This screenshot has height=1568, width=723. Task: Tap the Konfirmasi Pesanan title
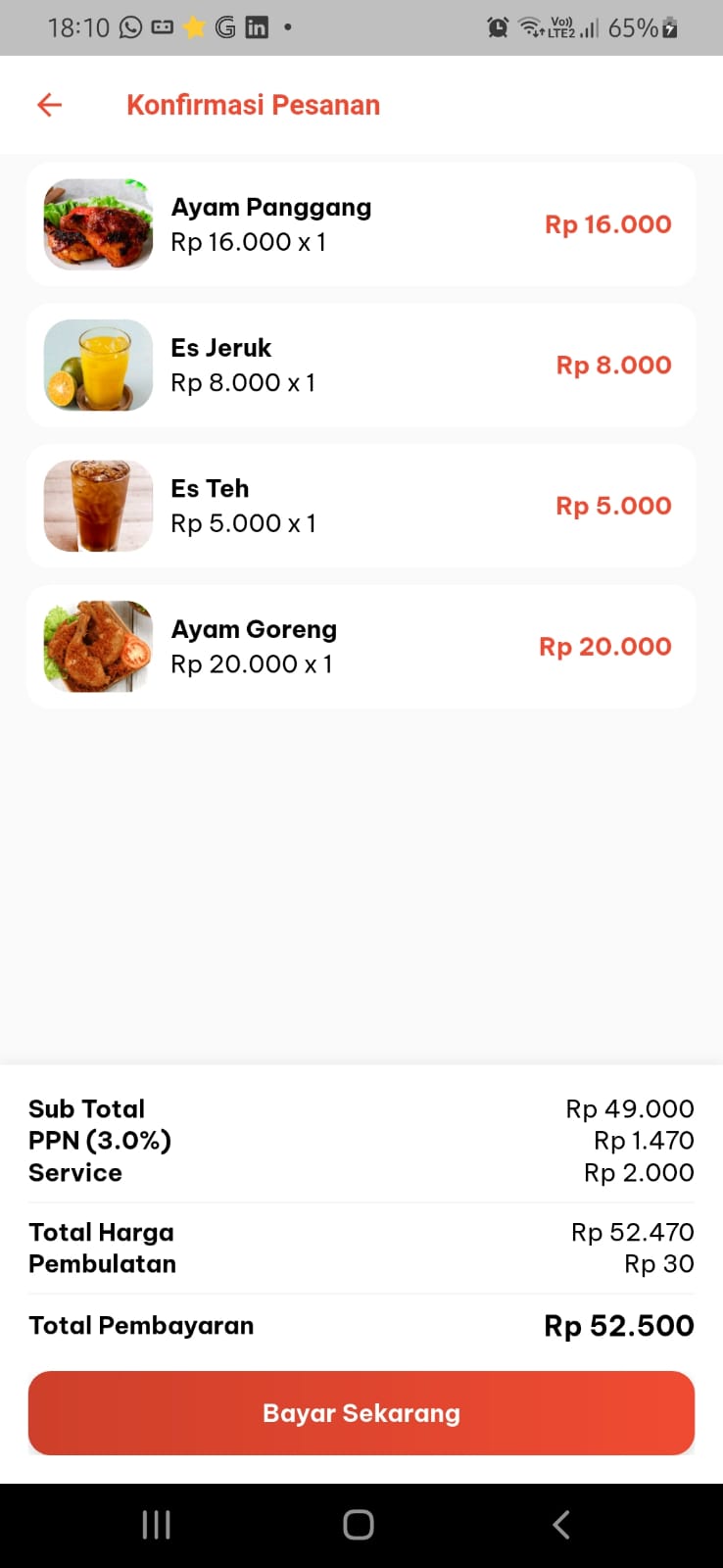[x=252, y=104]
